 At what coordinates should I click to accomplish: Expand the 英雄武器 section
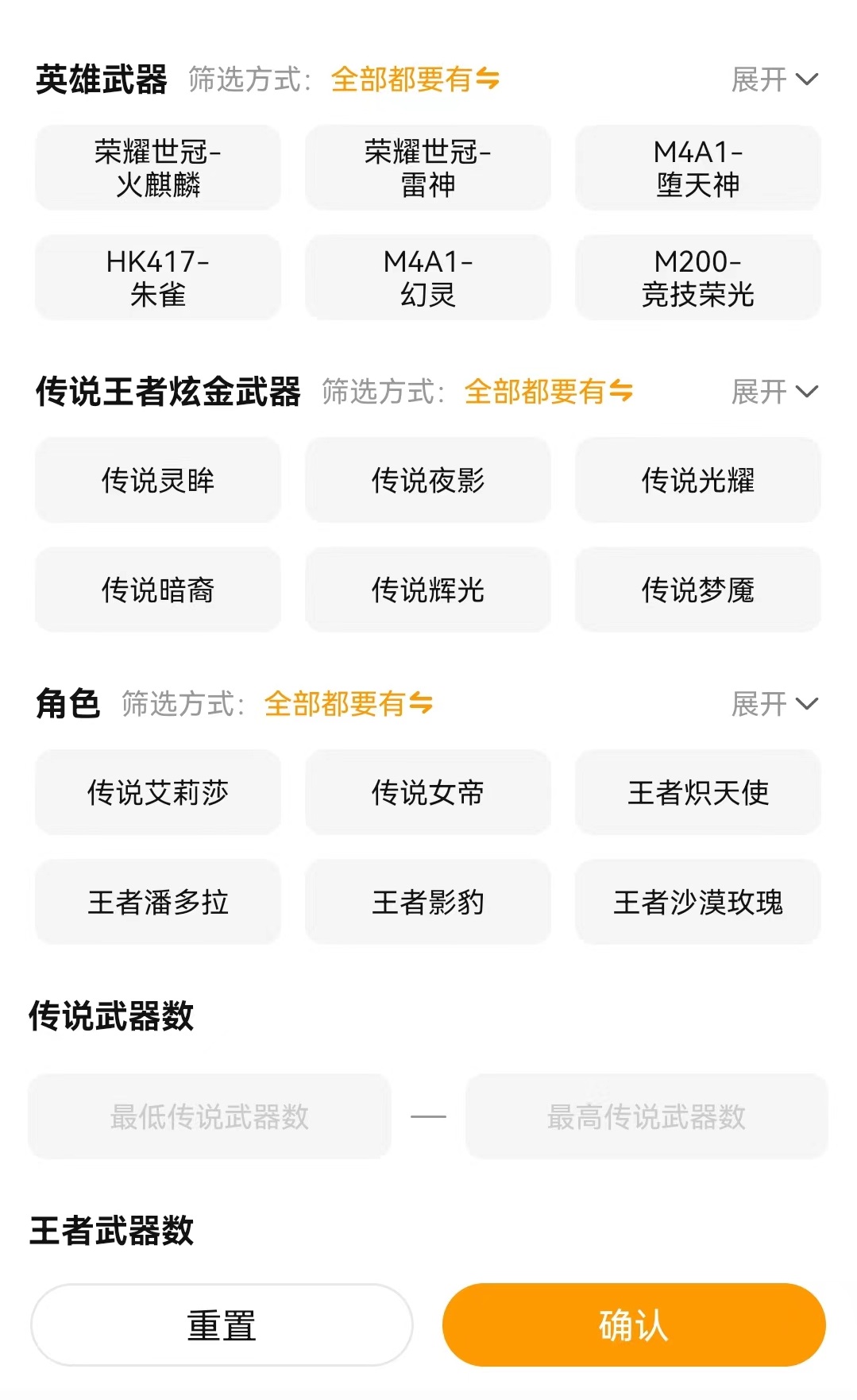click(x=774, y=79)
